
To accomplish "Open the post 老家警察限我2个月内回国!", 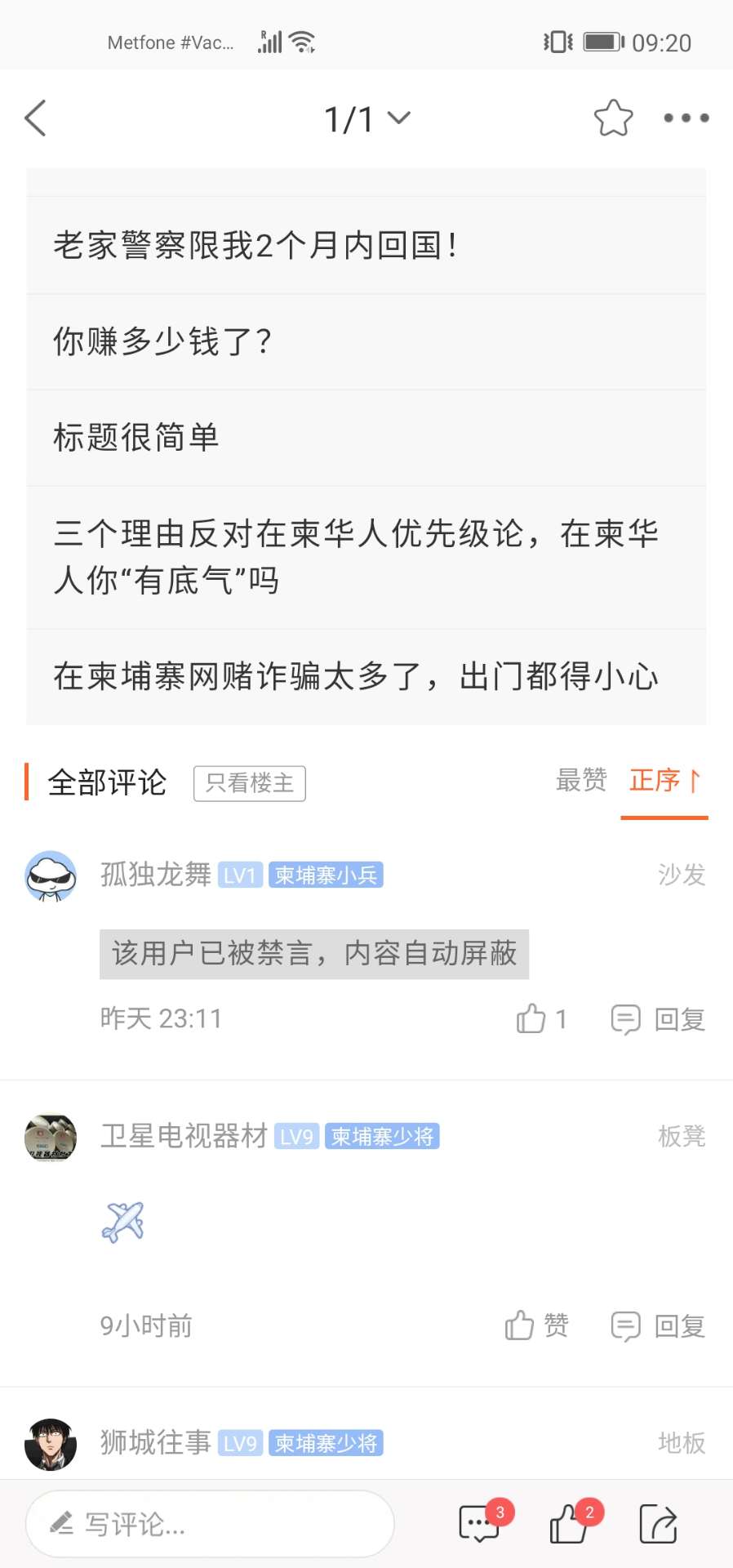I will 366,245.
